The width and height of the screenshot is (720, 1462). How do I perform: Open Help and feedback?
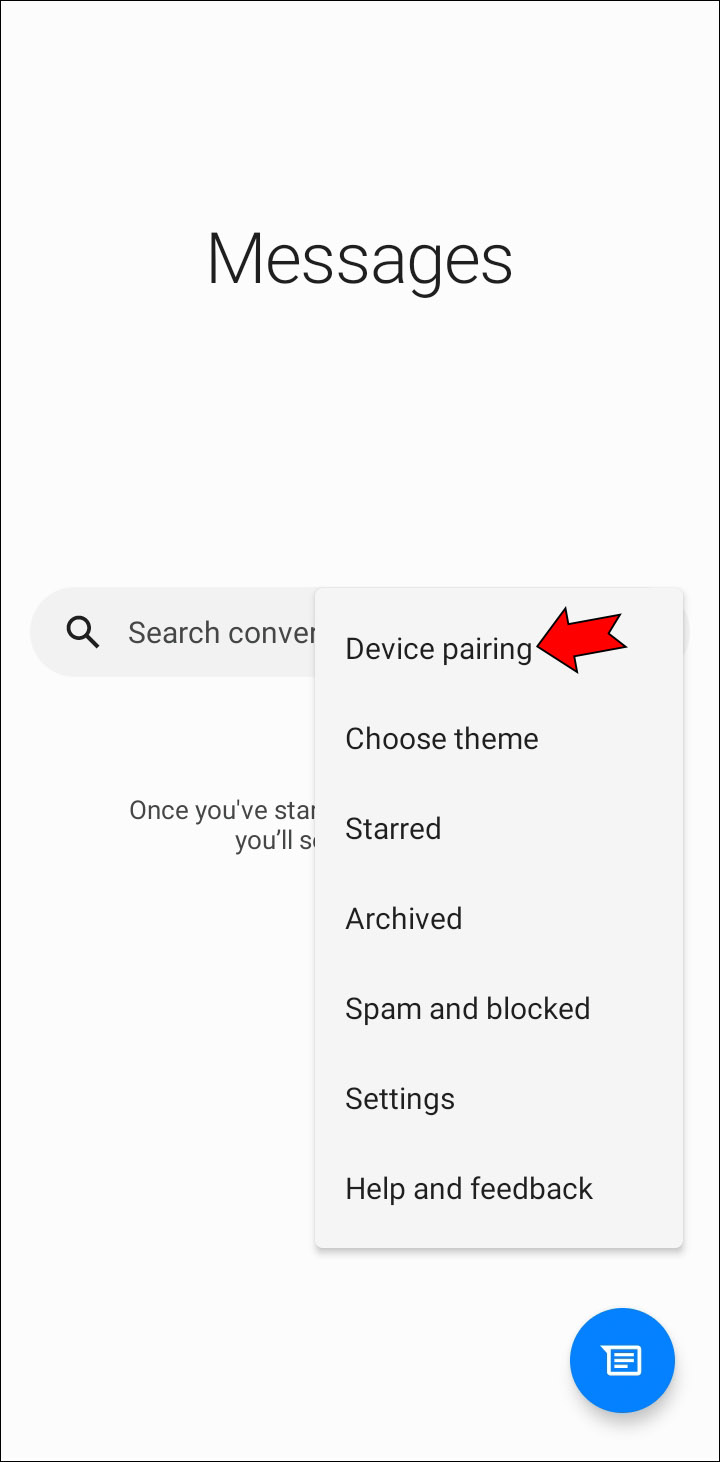click(x=468, y=1189)
